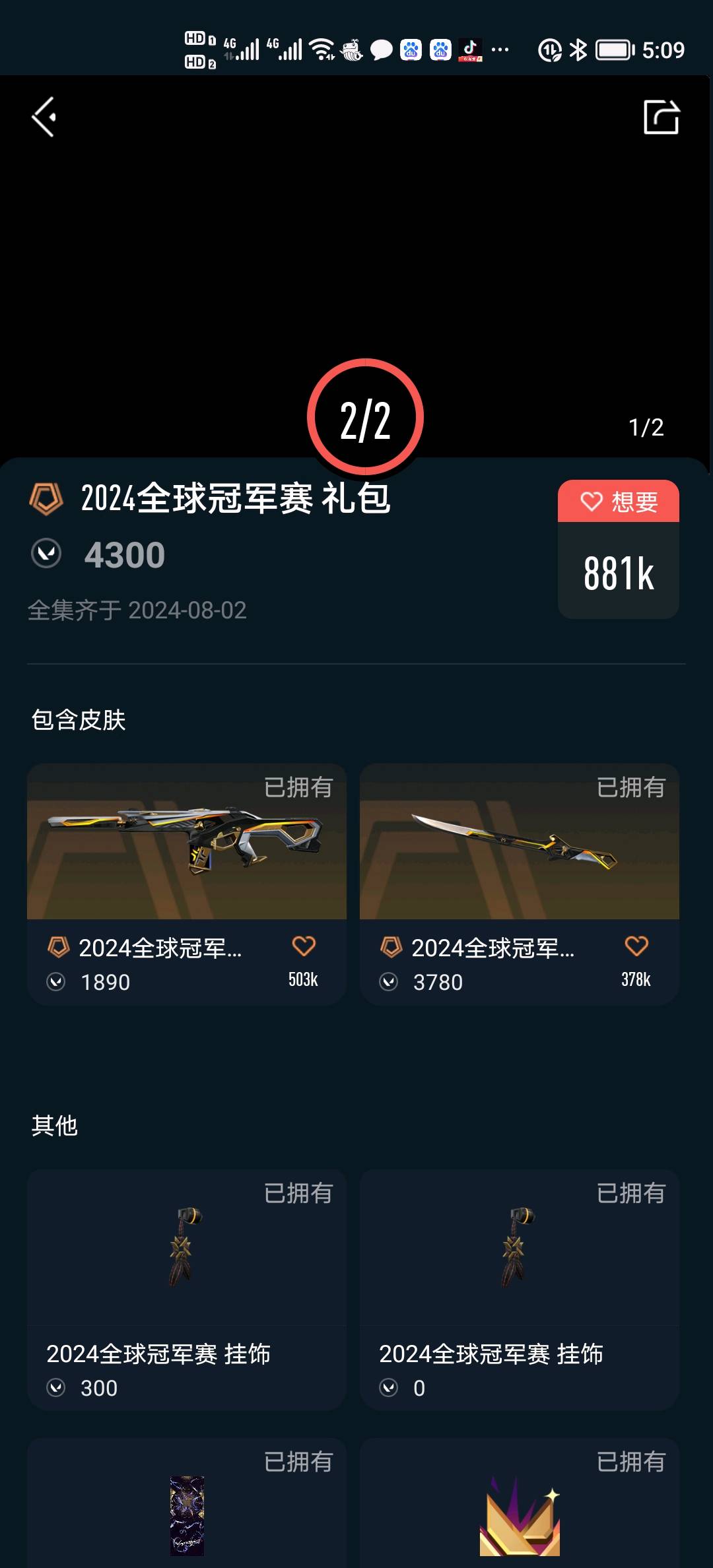Like the 3780 sword skin heart
This screenshot has height=1568, width=713.
636,946
